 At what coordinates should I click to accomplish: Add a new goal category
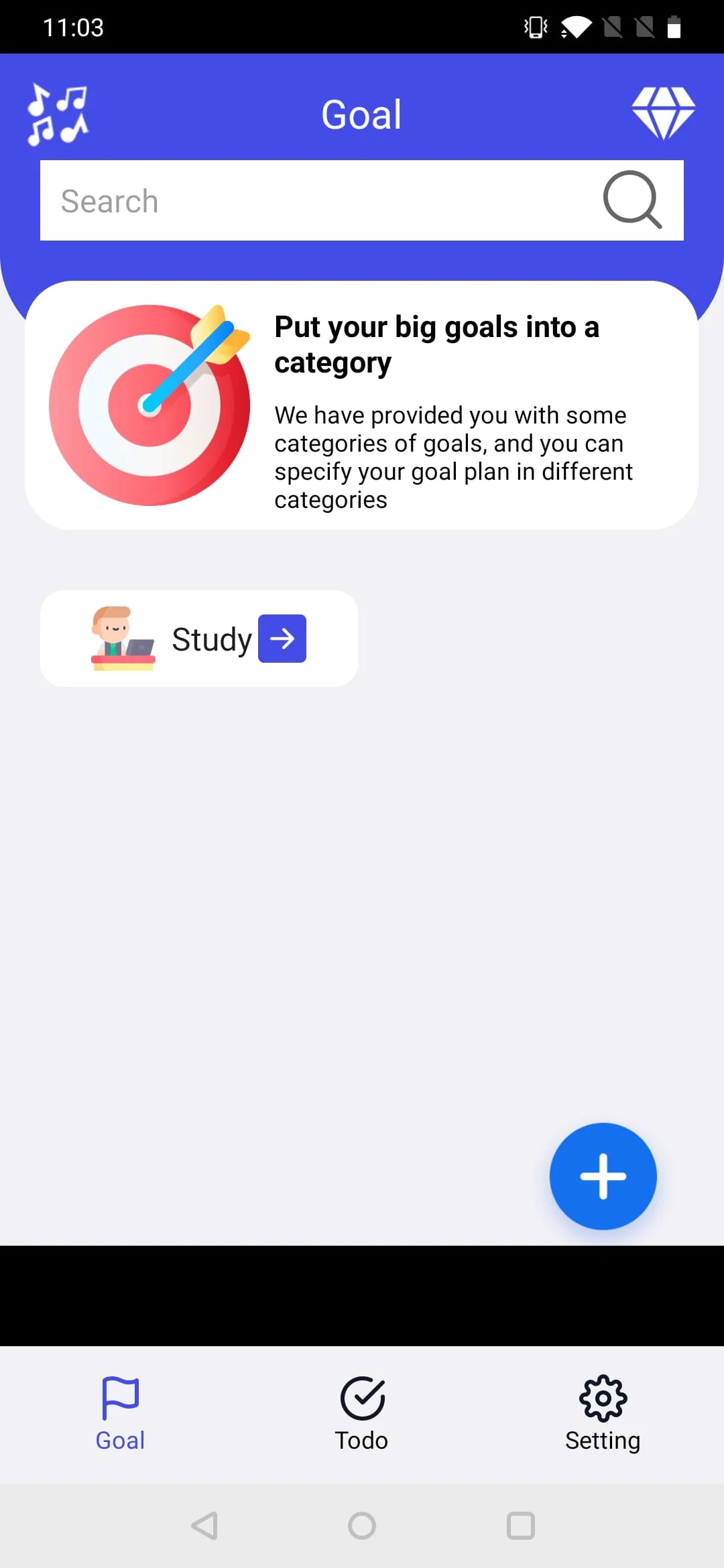point(603,1176)
